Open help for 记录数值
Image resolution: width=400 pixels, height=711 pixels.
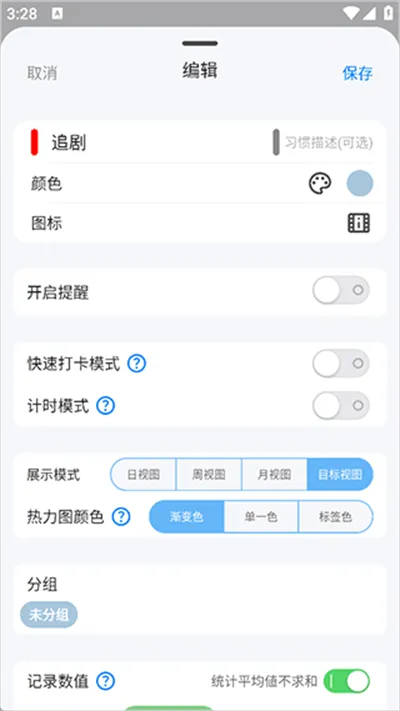click(106, 681)
